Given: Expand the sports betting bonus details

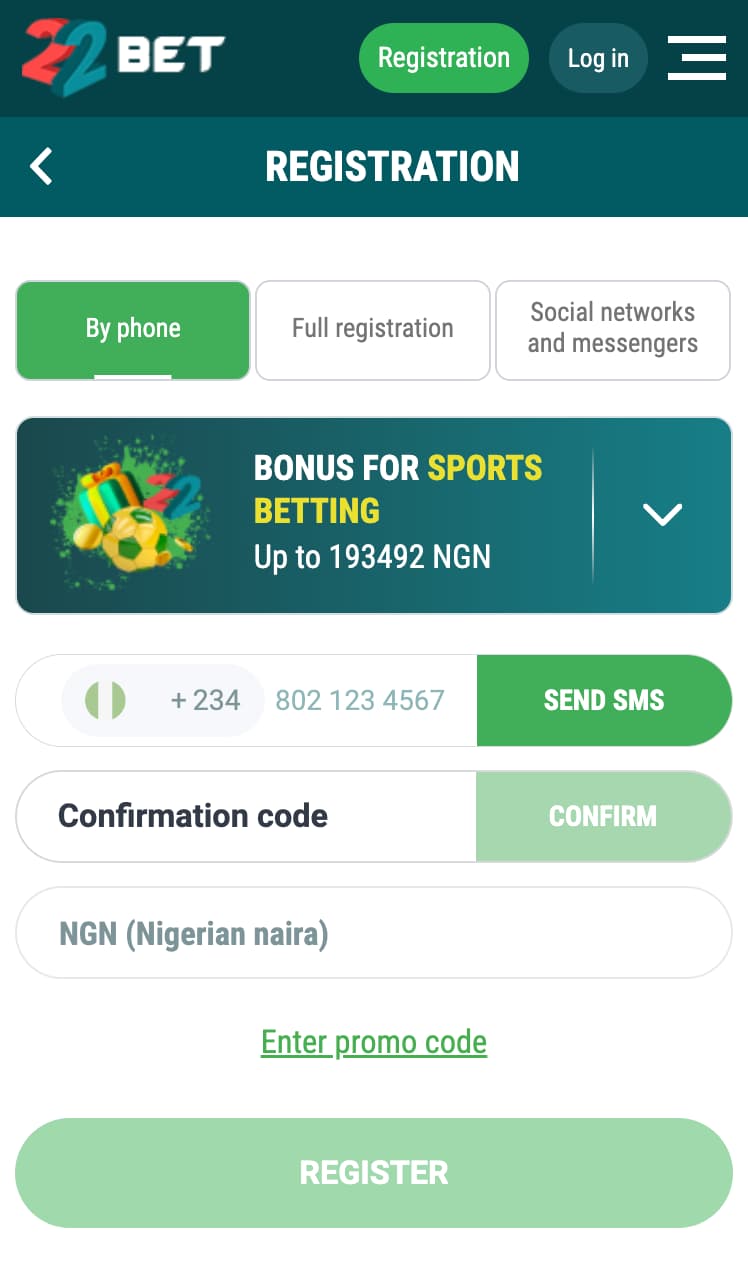Looking at the screenshot, I should click(x=662, y=515).
